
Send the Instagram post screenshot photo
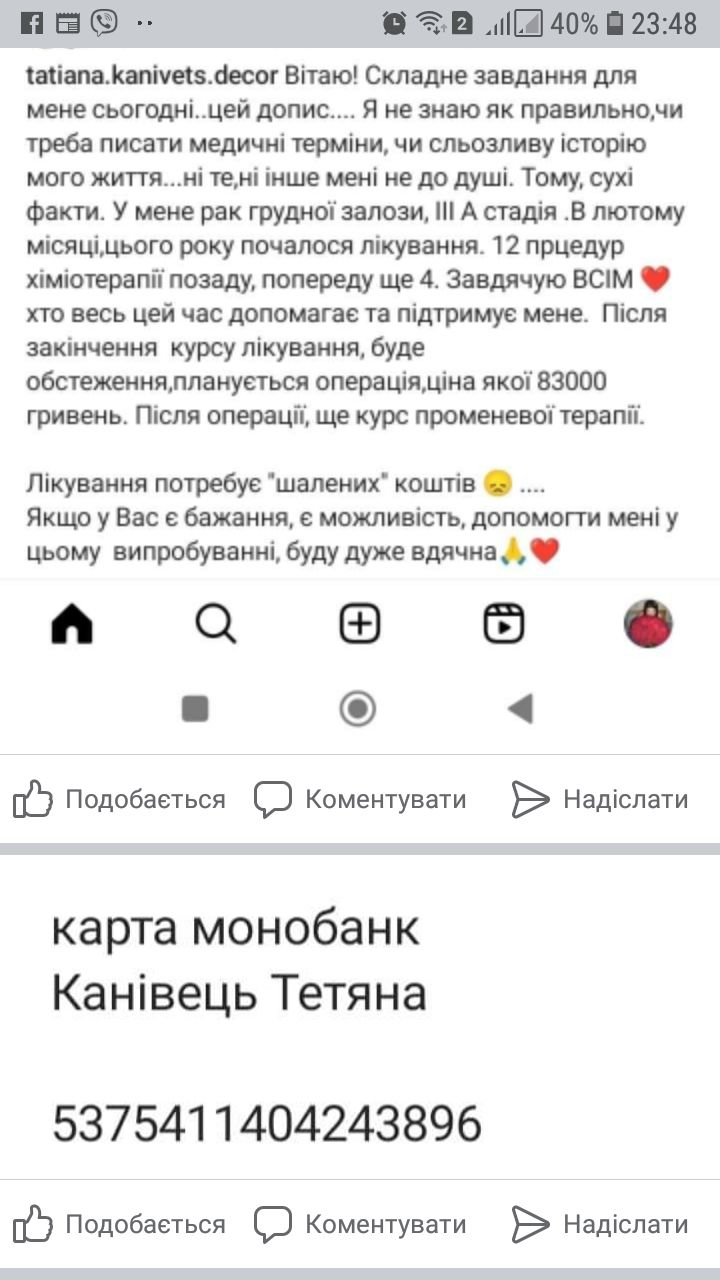click(600, 799)
